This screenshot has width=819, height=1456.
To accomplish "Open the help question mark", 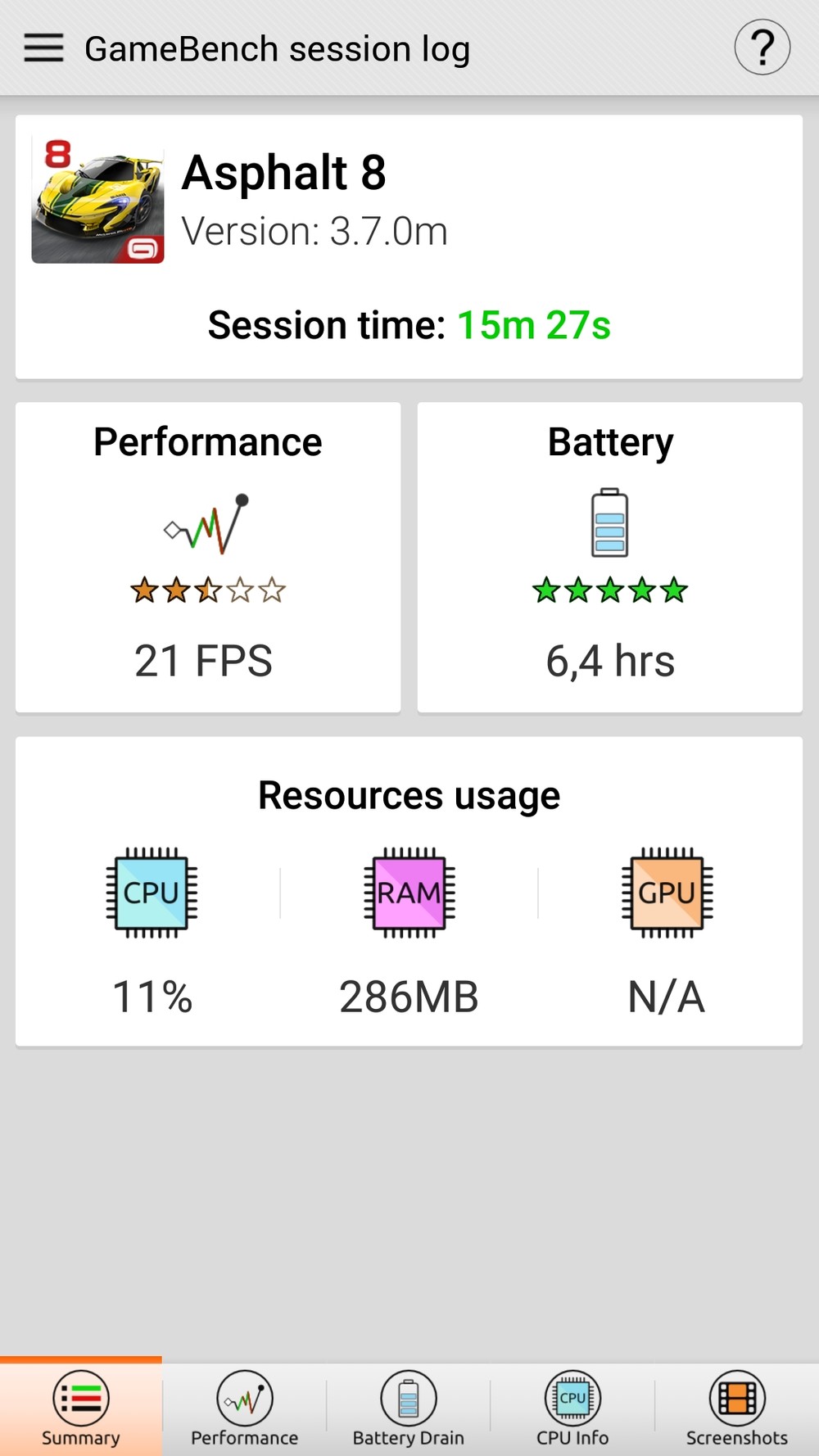I will (x=762, y=47).
